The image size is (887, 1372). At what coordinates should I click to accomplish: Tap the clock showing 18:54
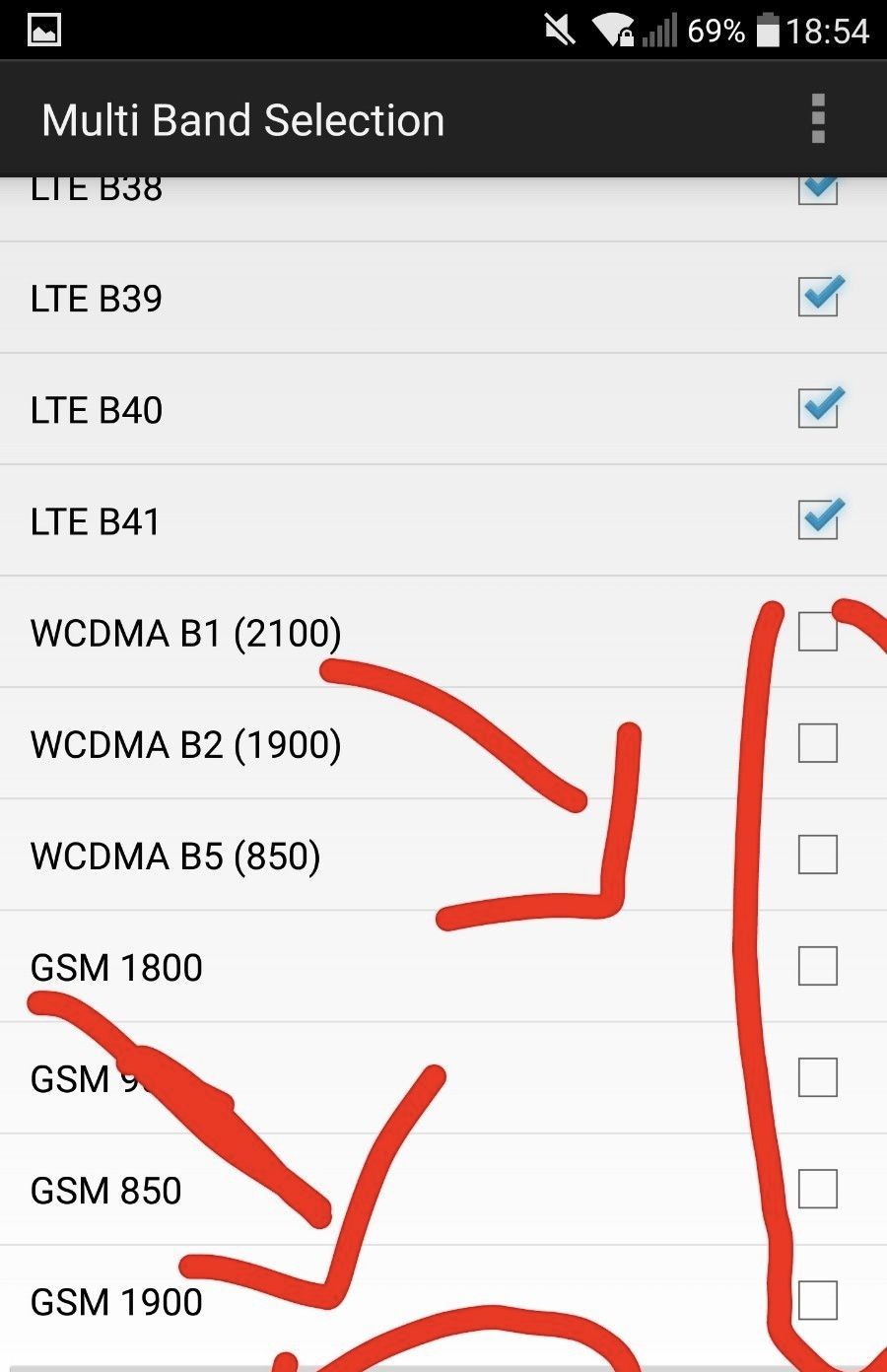[831, 31]
